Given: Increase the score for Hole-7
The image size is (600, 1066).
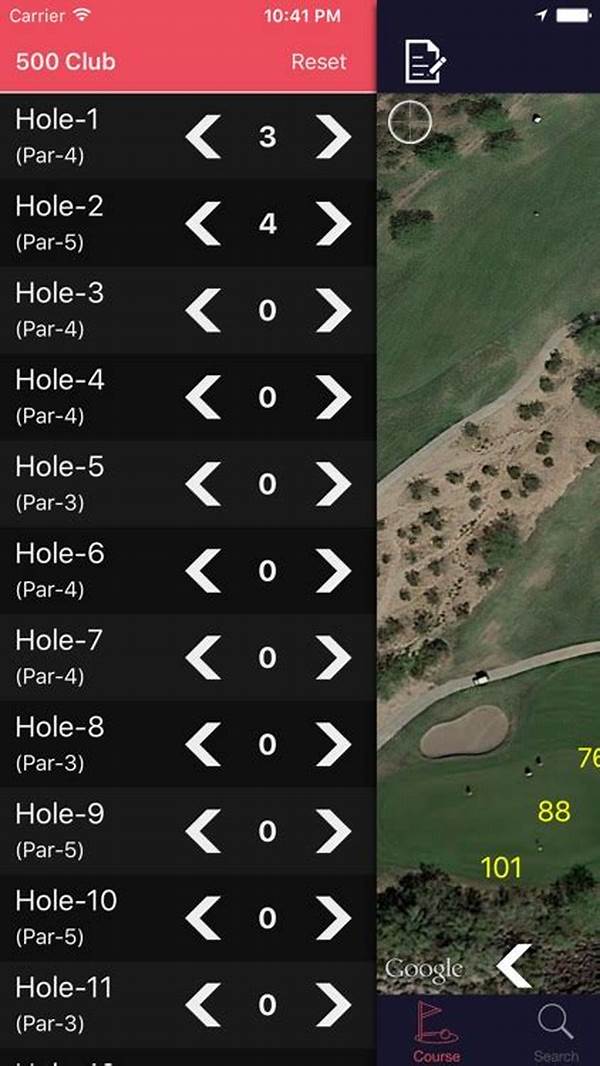Looking at the screenshot, I should (333, 658).
